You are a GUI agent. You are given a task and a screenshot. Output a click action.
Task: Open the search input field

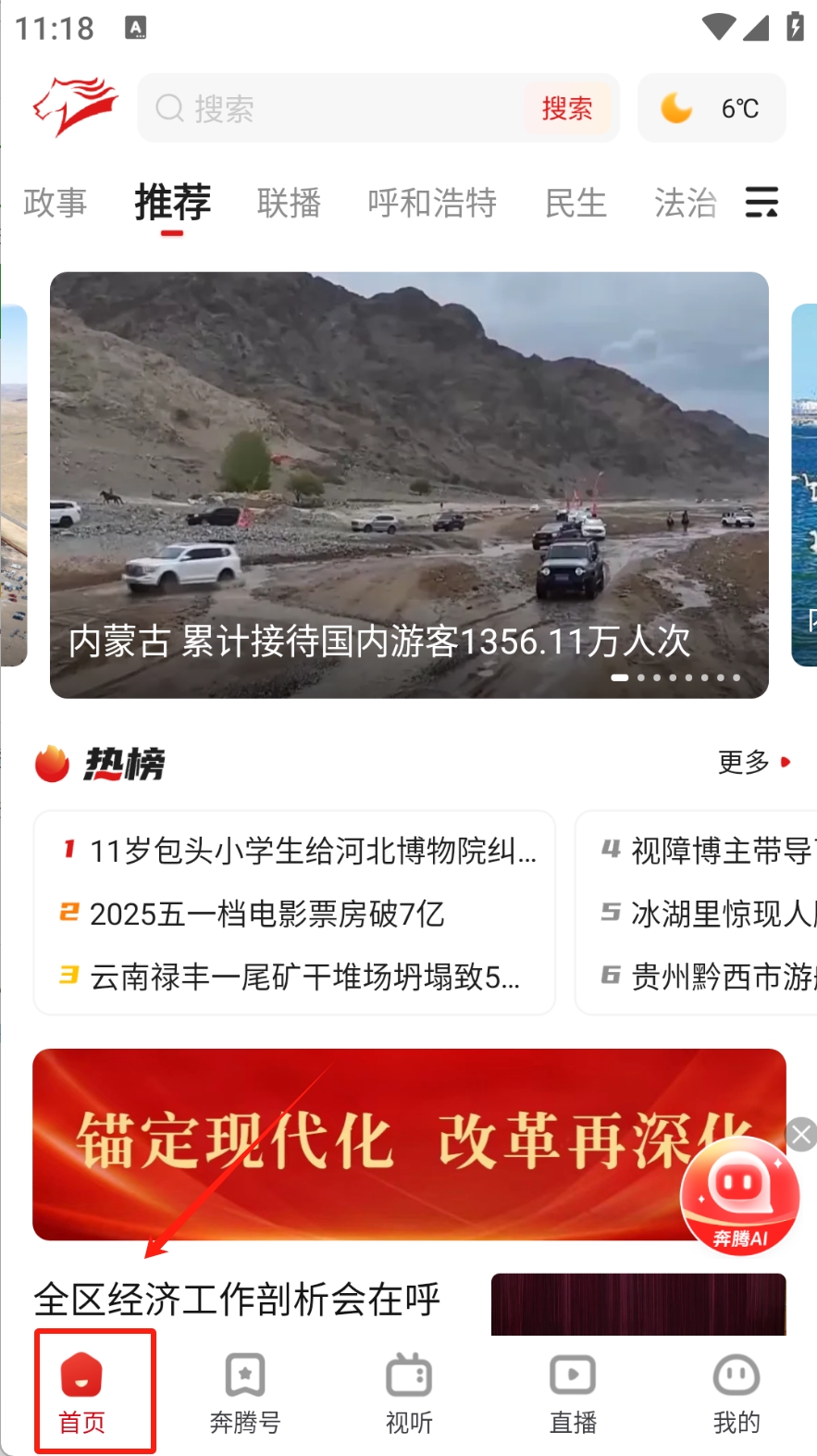(x=333, y=108)
